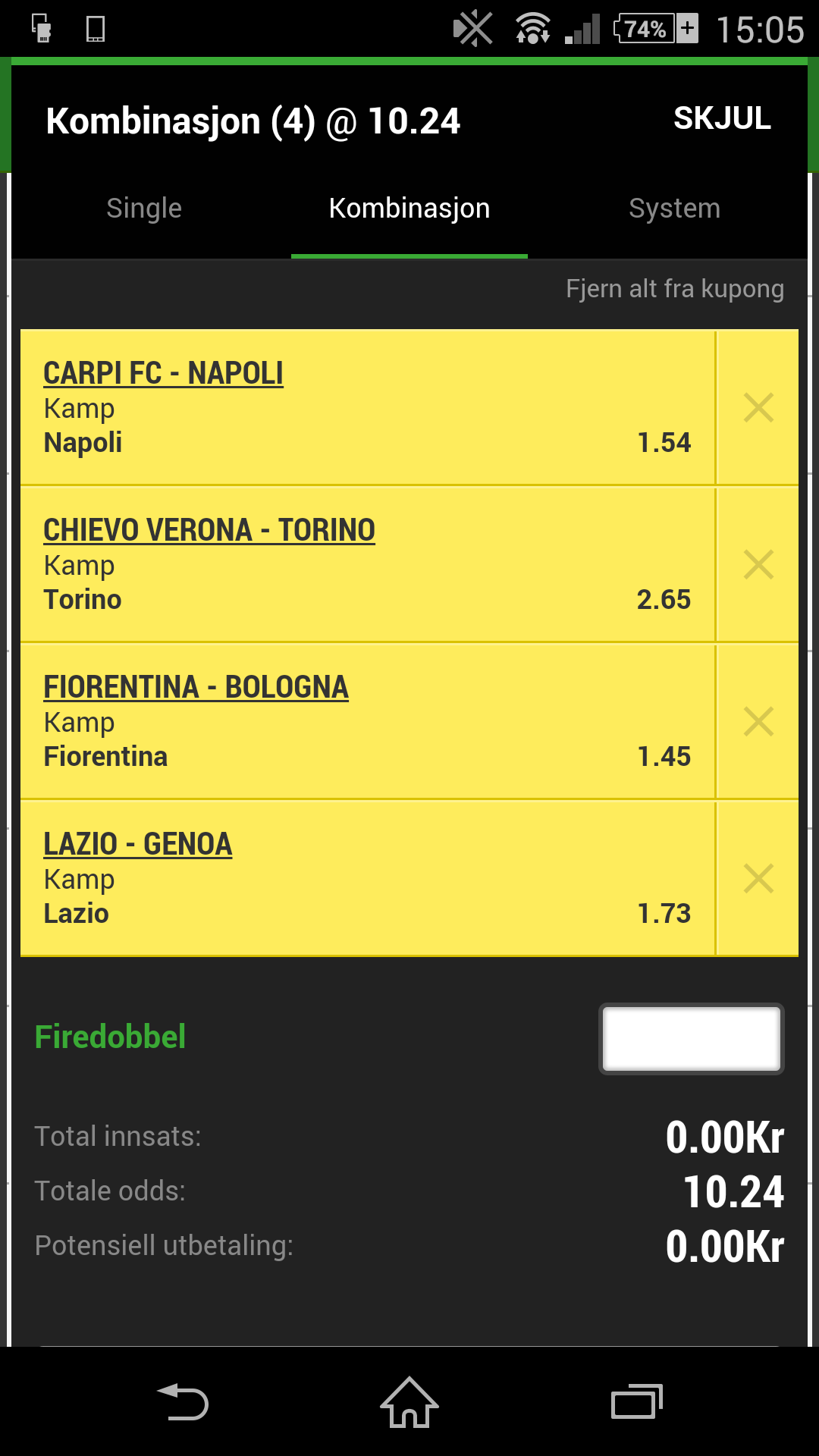Remove the Torino selection from the coupon
The width and height of the screenshot is (819, 1456).
(758, 565)
